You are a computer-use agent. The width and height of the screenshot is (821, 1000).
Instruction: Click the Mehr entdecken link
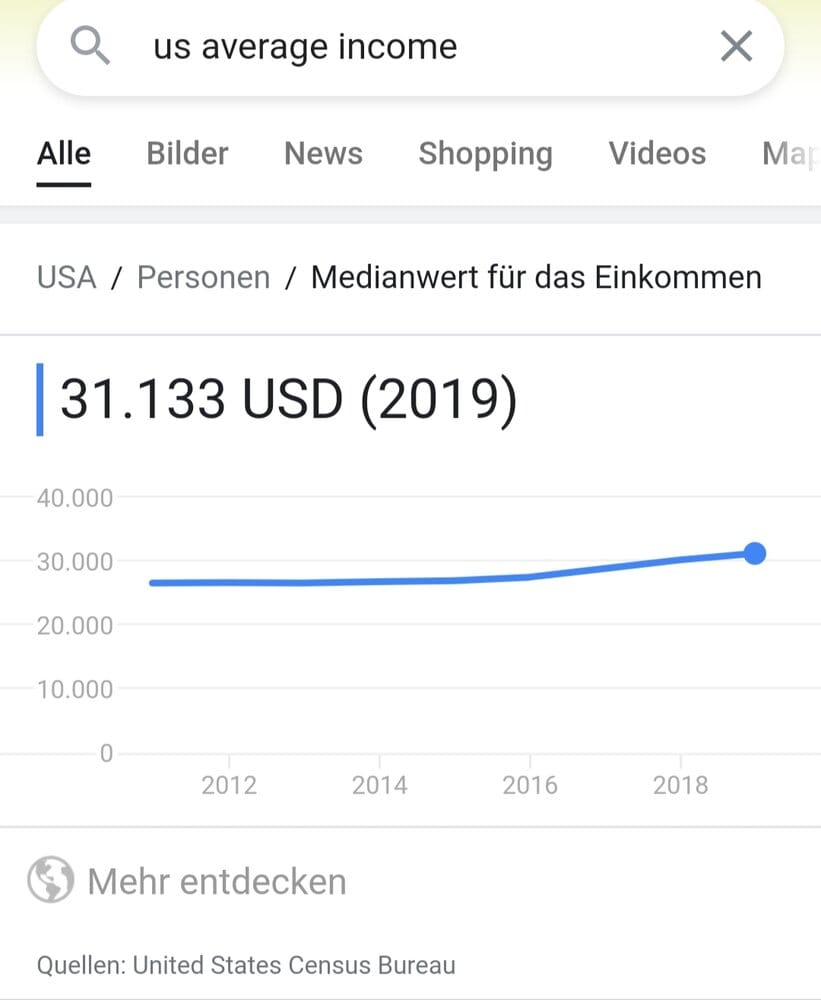(x=216, y=881)
